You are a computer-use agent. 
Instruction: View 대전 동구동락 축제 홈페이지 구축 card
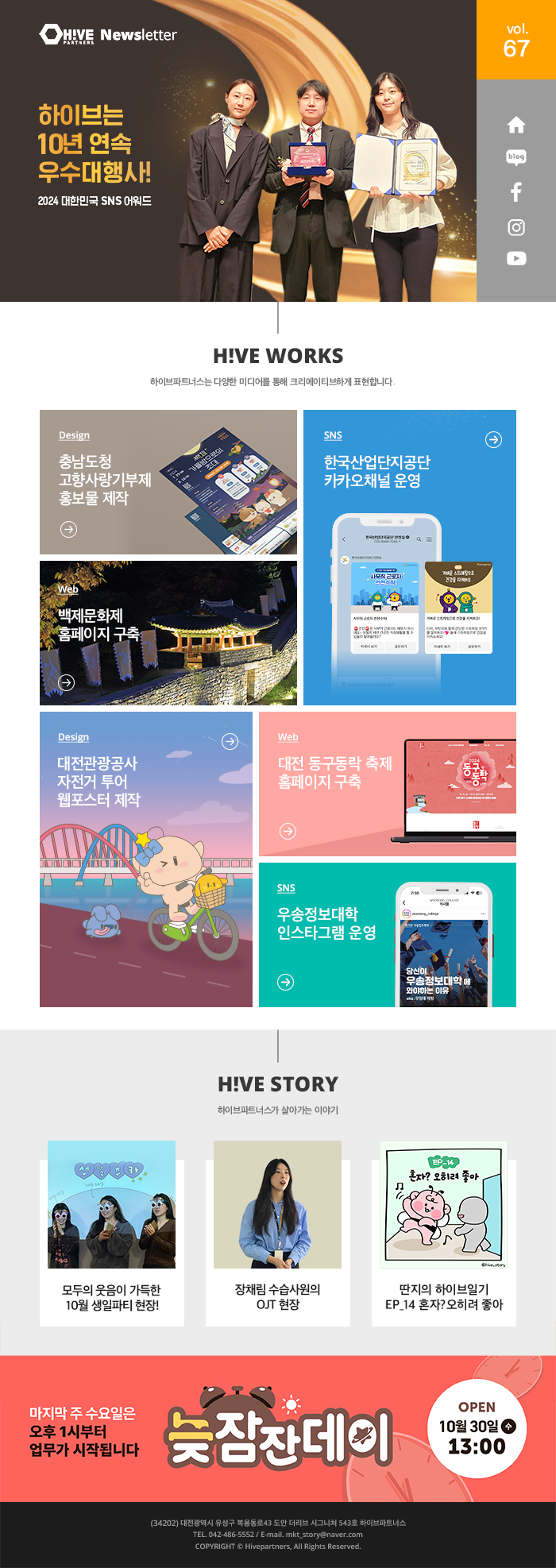click(x=388, y=784)
